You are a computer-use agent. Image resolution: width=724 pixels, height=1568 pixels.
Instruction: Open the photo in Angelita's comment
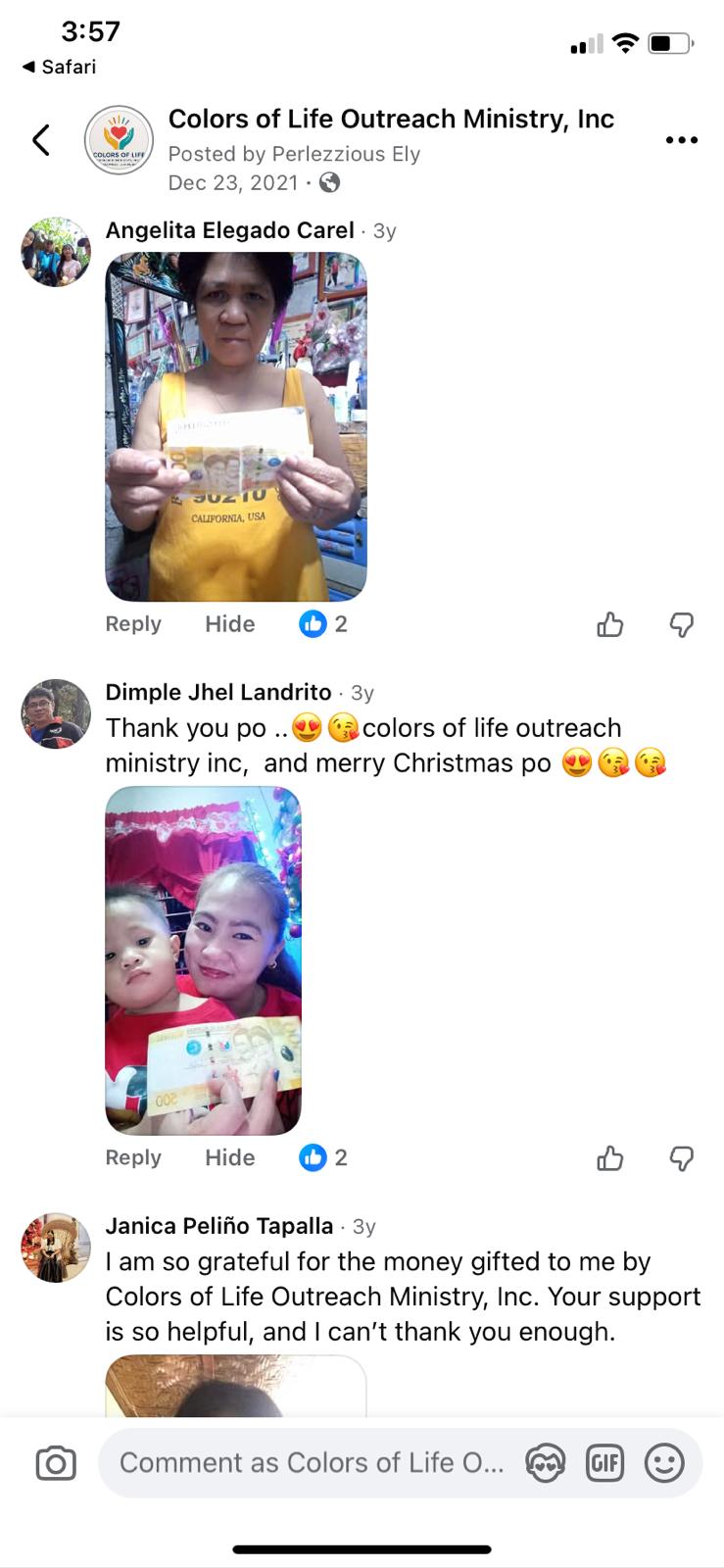(236, 426)
